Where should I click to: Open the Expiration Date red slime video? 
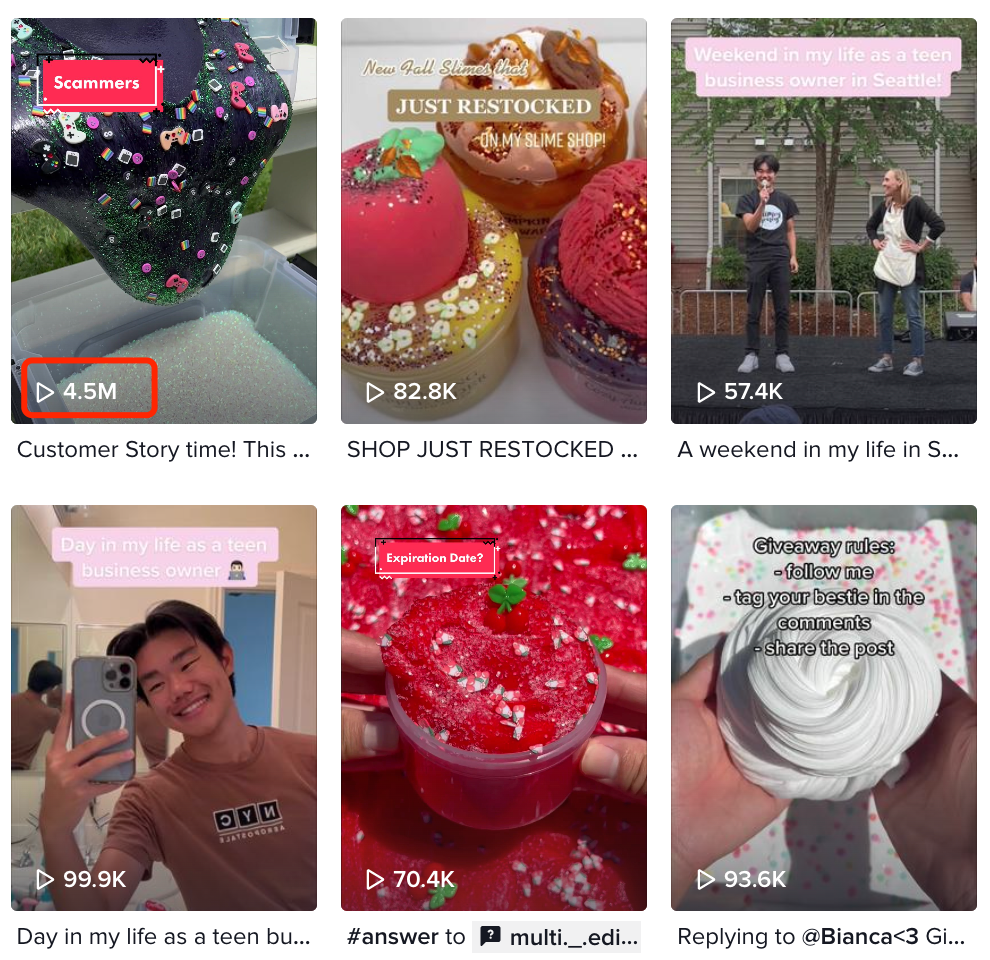click(493, 707)
